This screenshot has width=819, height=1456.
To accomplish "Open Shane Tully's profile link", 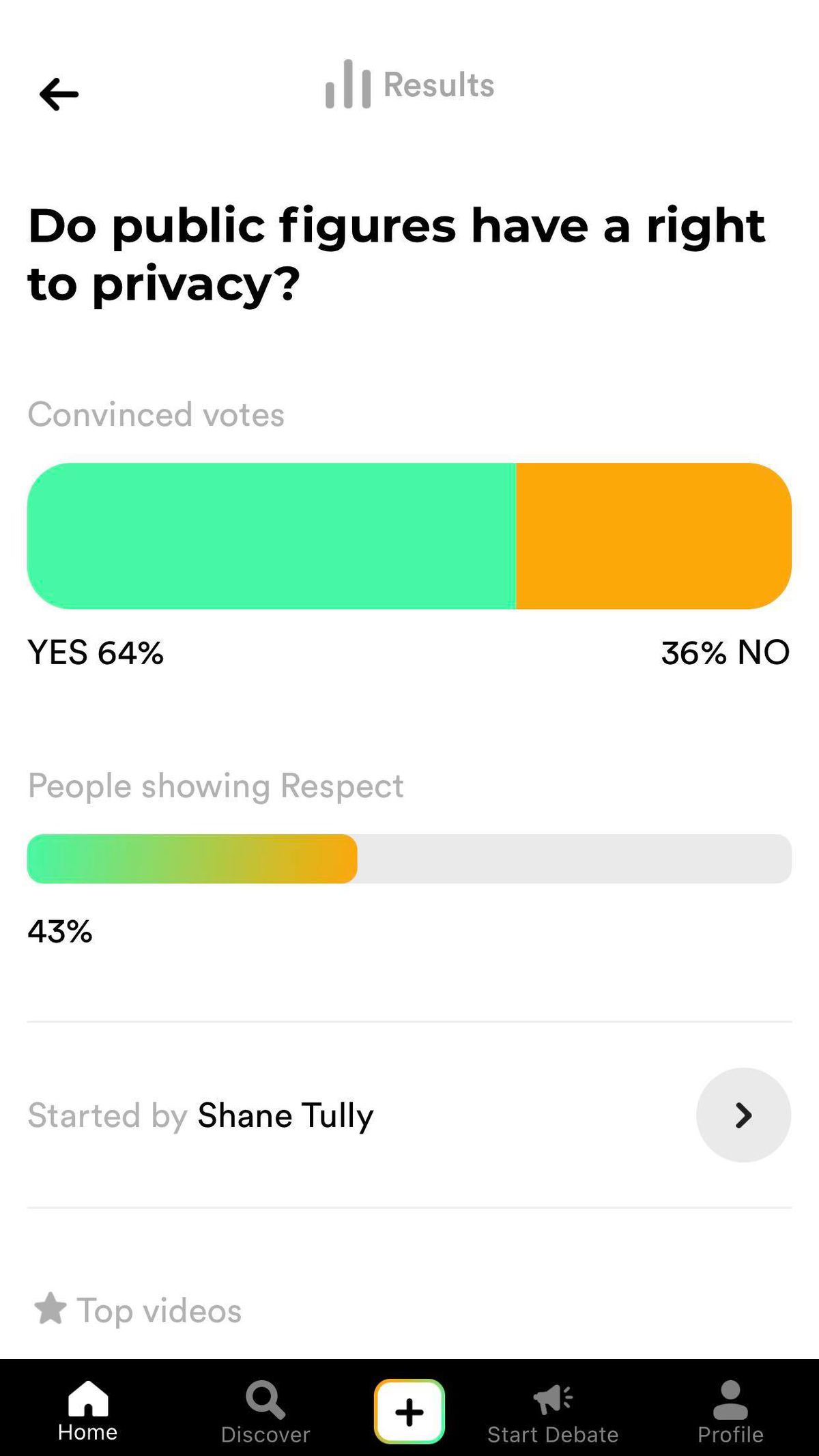I will tap(285, 1115).
